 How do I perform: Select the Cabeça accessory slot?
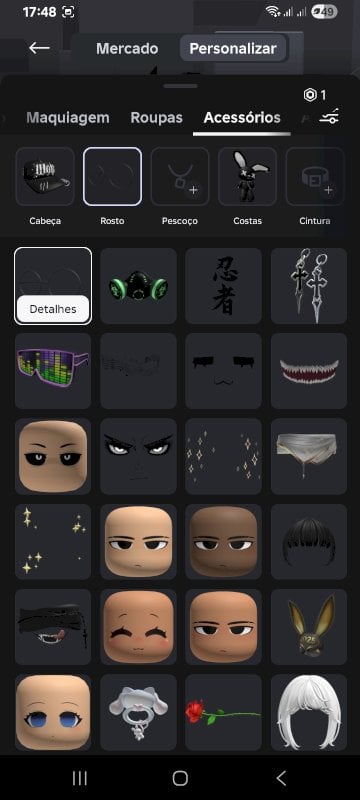click(x=45, y=177)
